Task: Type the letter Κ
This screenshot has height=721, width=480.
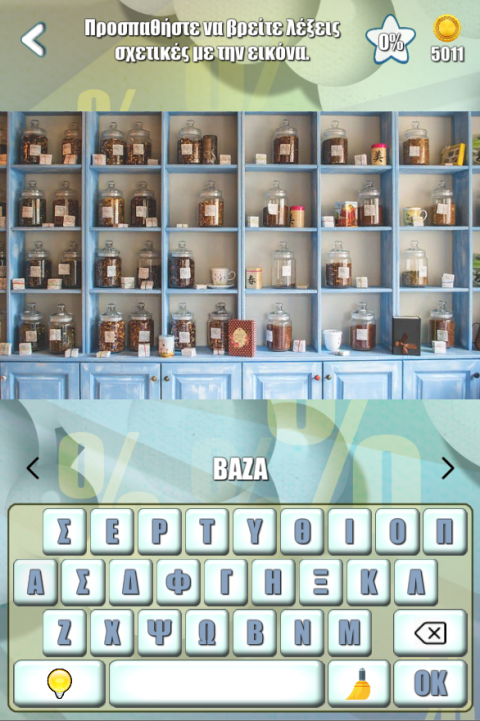Action: 368,582
